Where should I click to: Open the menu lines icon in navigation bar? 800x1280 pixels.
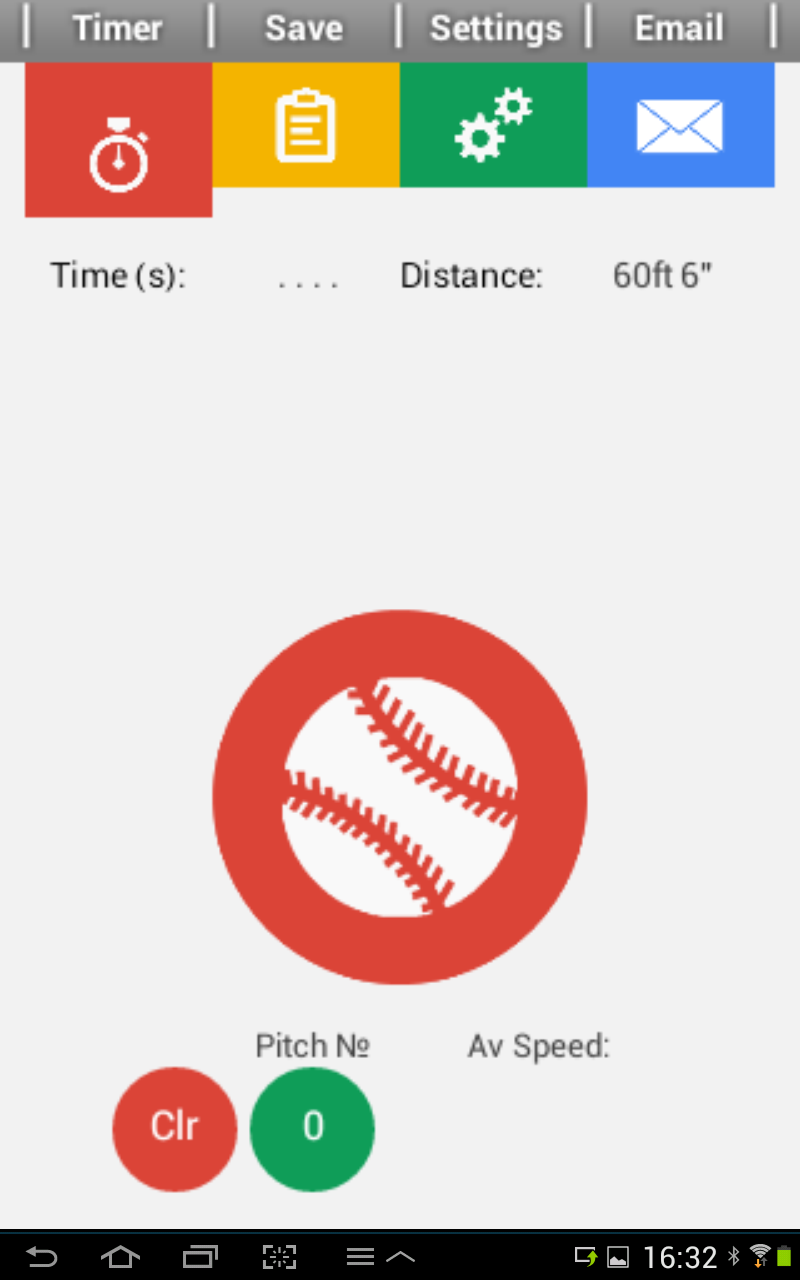coord(360,1256)
